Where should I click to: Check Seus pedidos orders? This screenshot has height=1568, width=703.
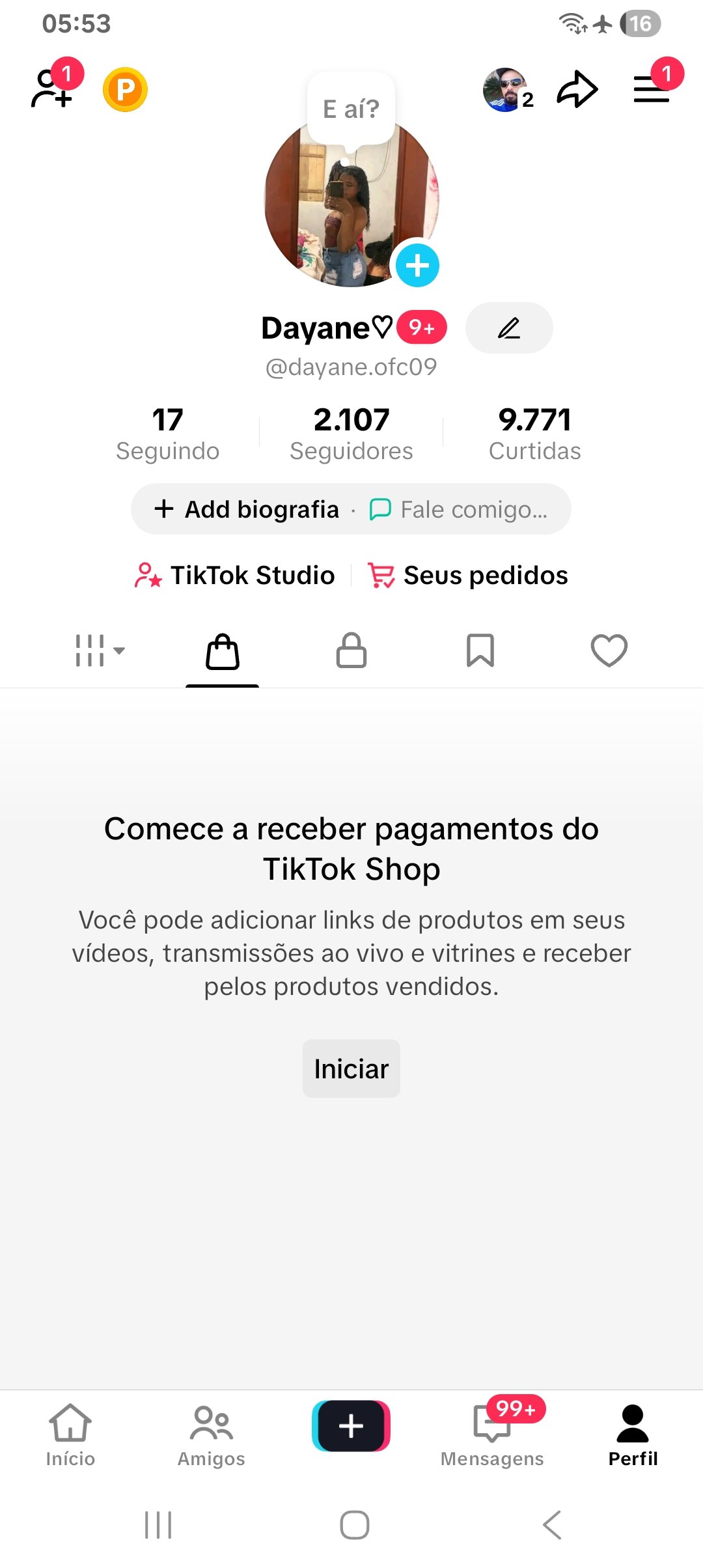(x=468, y=576)
